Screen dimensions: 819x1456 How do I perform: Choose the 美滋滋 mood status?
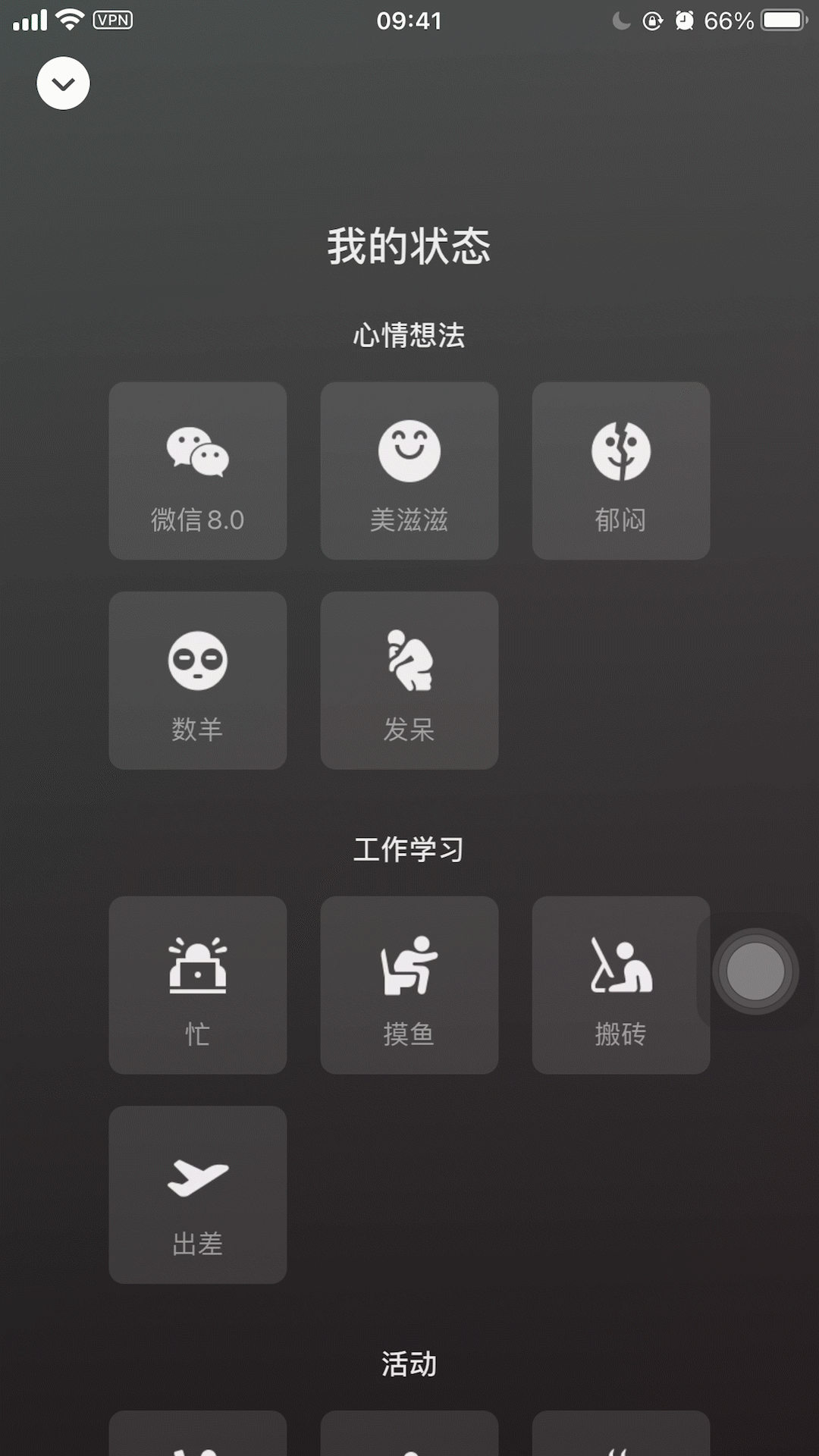click(409, 471)
